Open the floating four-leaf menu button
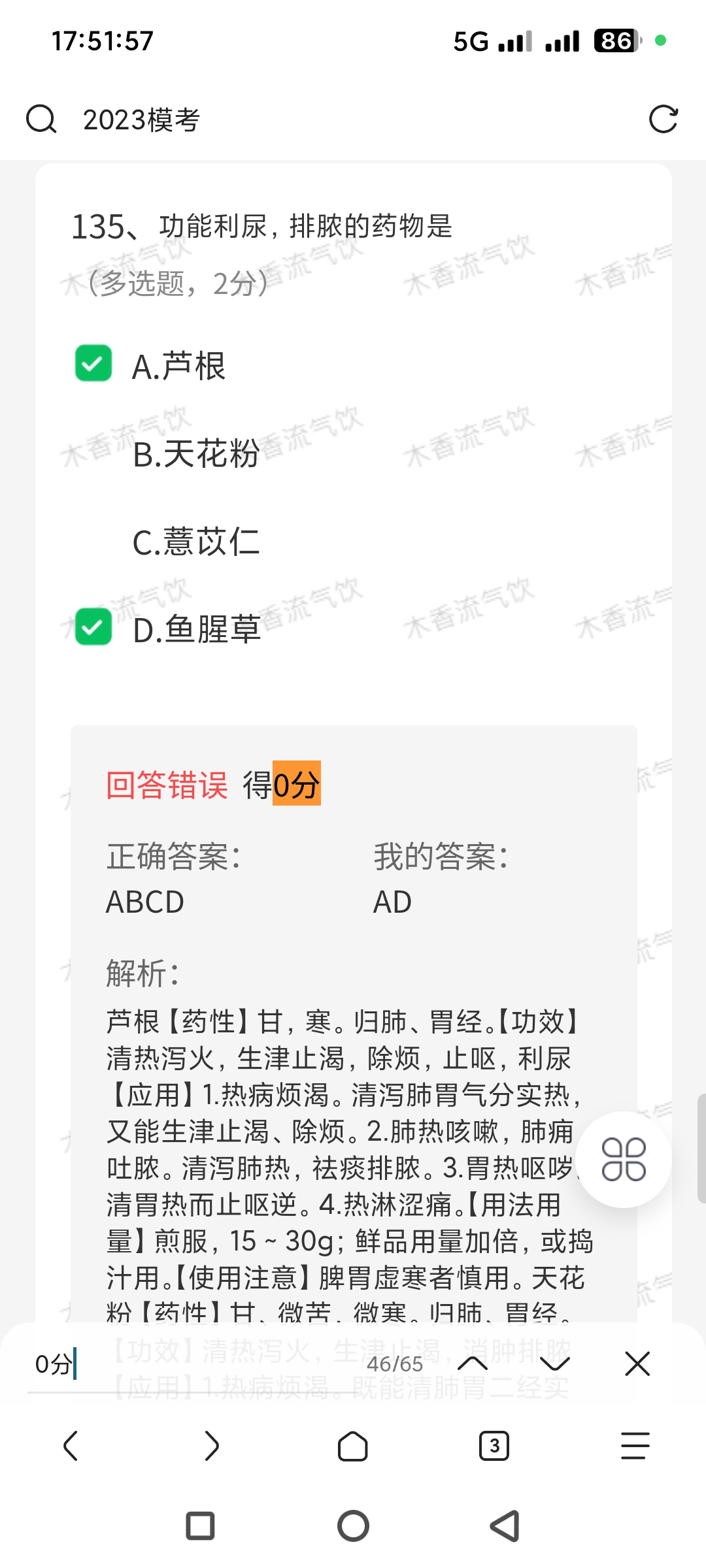This screenshot has height=1568, width=706. (623, 1160)
